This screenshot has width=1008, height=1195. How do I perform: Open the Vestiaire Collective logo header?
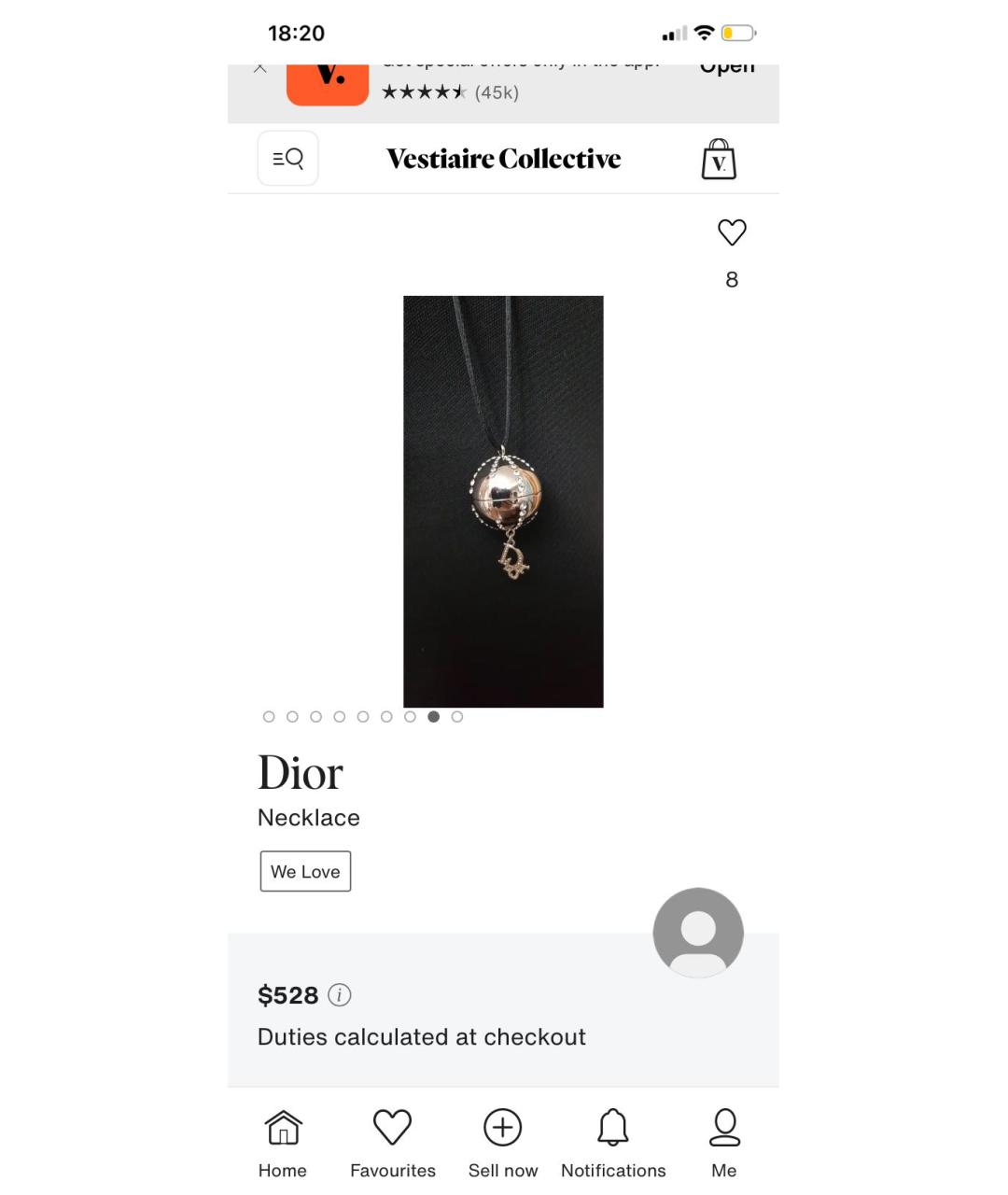(503, 159)
